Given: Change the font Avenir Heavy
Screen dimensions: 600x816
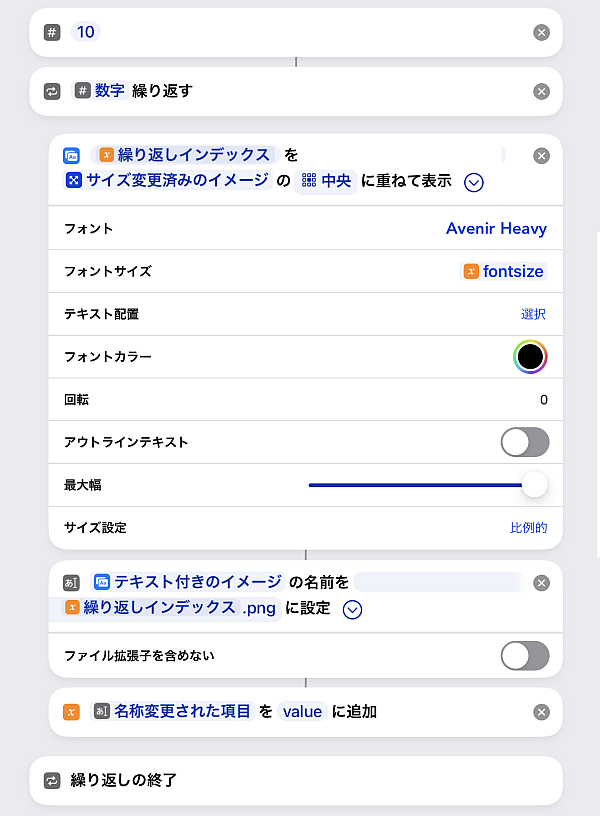Looking at the screenshot, I should [x=496, y=229].
